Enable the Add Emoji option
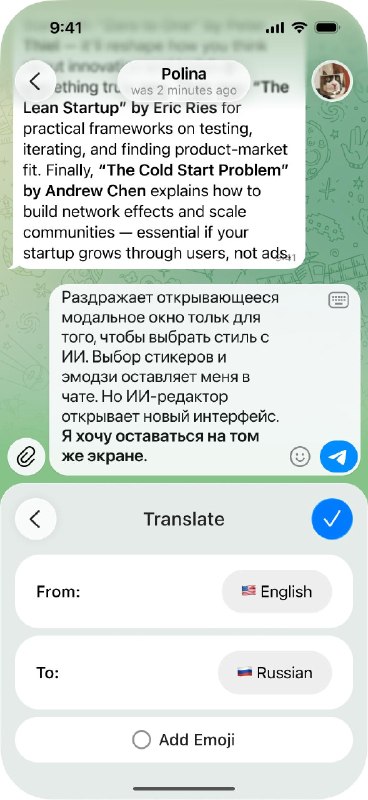The image size is (368, 800). [184, 739]
